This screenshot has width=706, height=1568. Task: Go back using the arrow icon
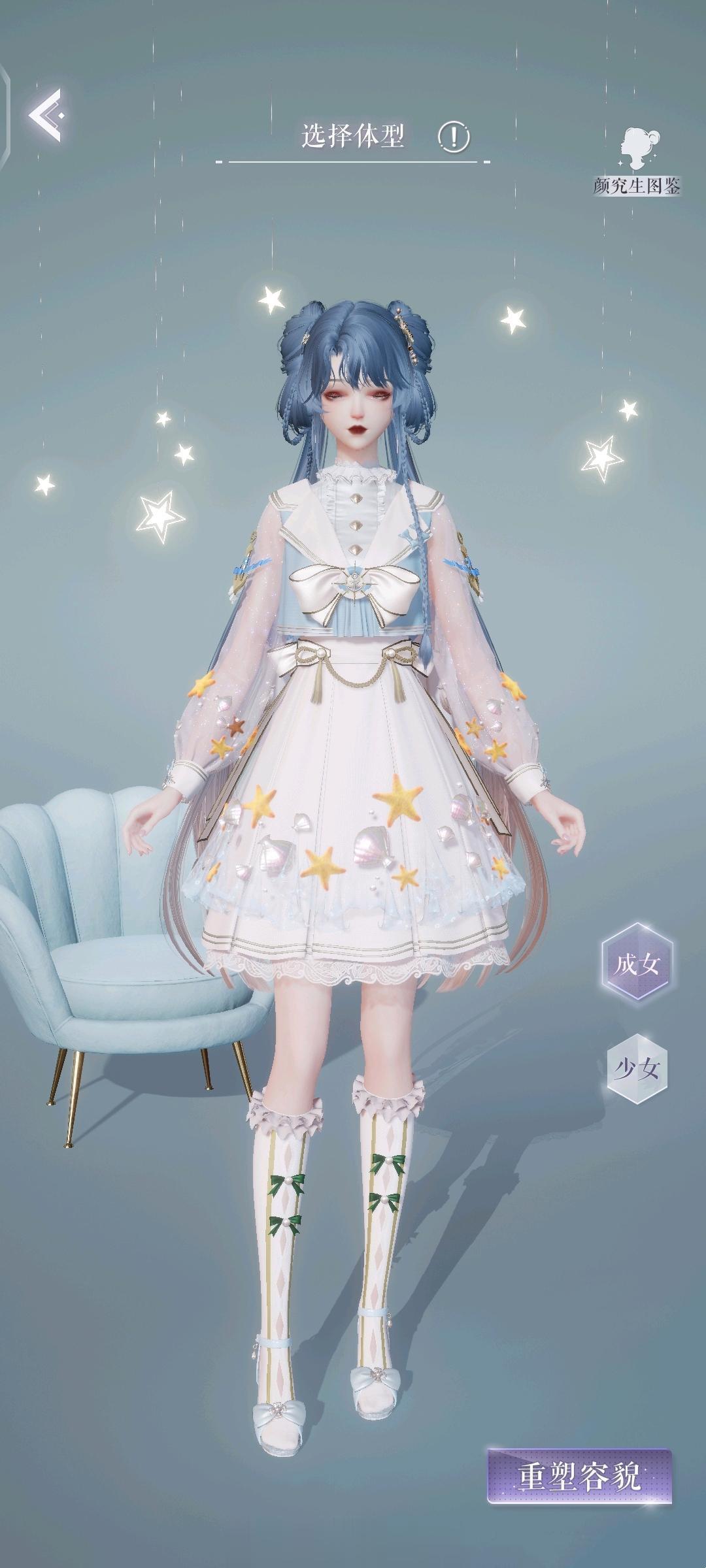click(46, 116)
